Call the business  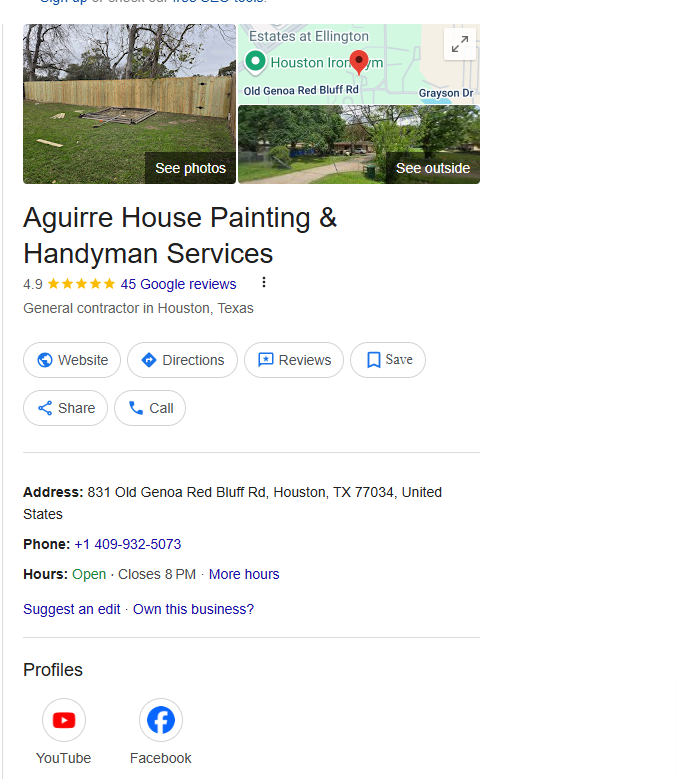pyautogui.click(x=150, y=408)
